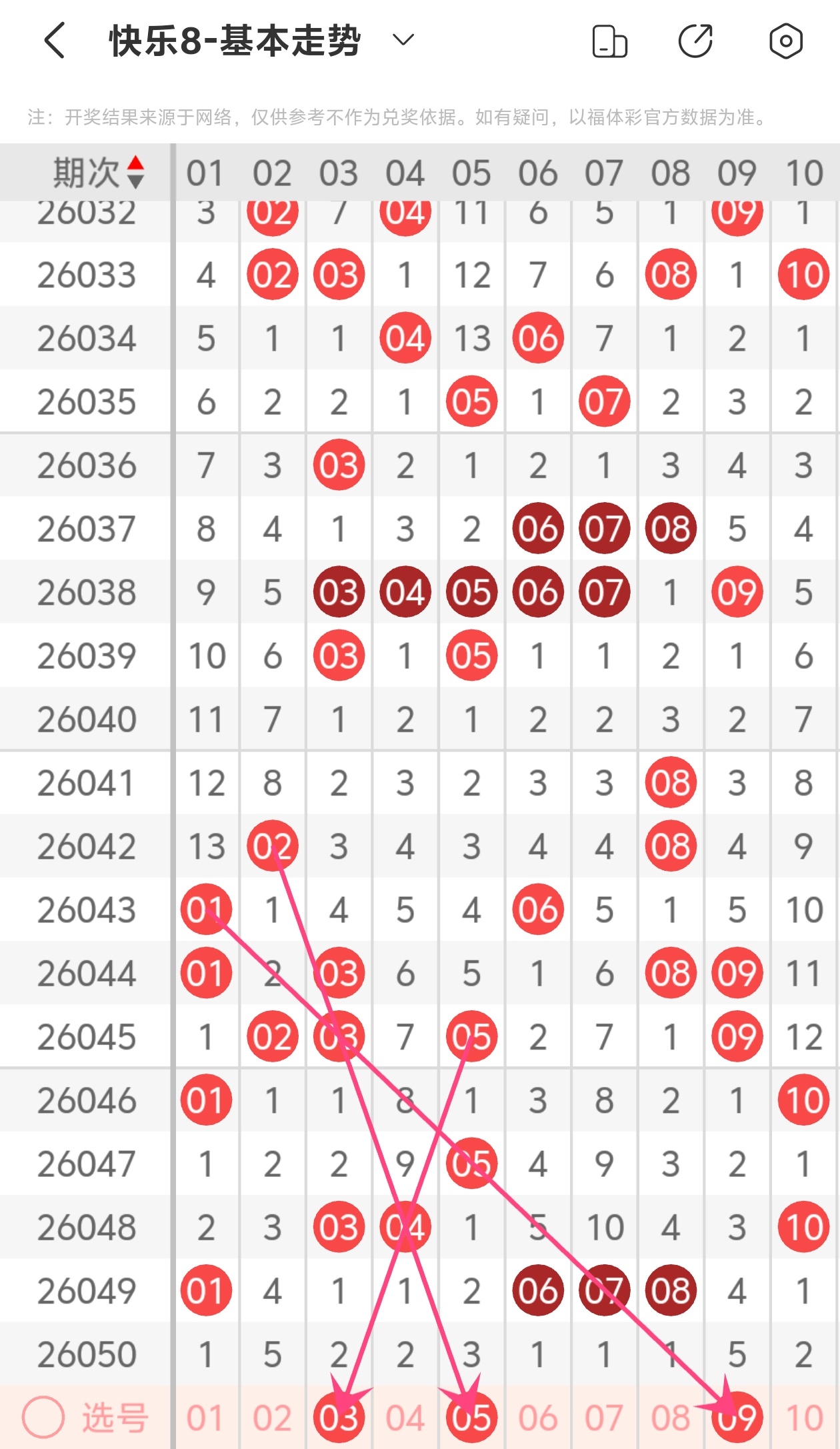Expand the 快乐8-基本走势 chart type dropdown
This screenshot has width=840, height=1449.
(403, 41)
